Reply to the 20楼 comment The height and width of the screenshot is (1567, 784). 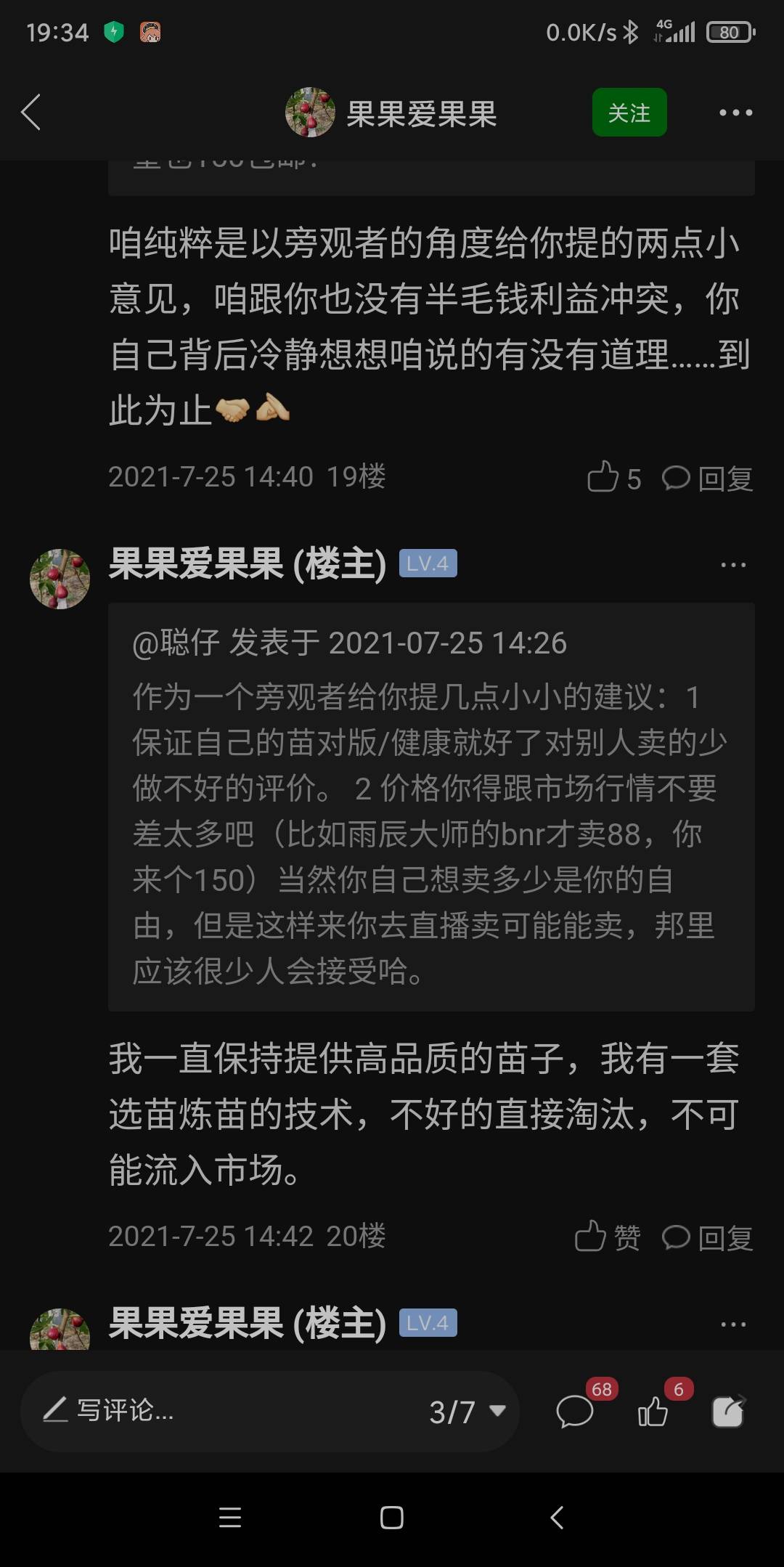coord(707,1237)
